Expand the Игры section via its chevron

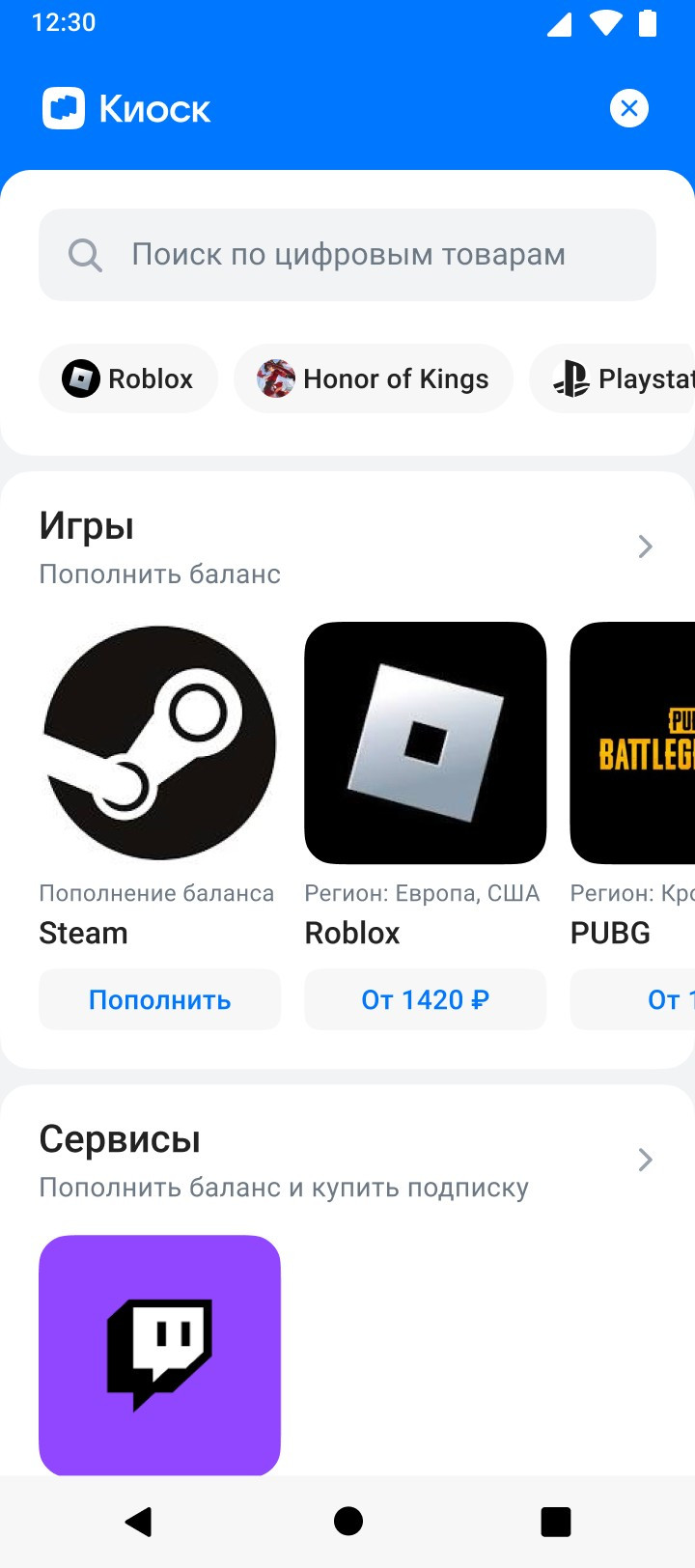click(x=645, y=546)
